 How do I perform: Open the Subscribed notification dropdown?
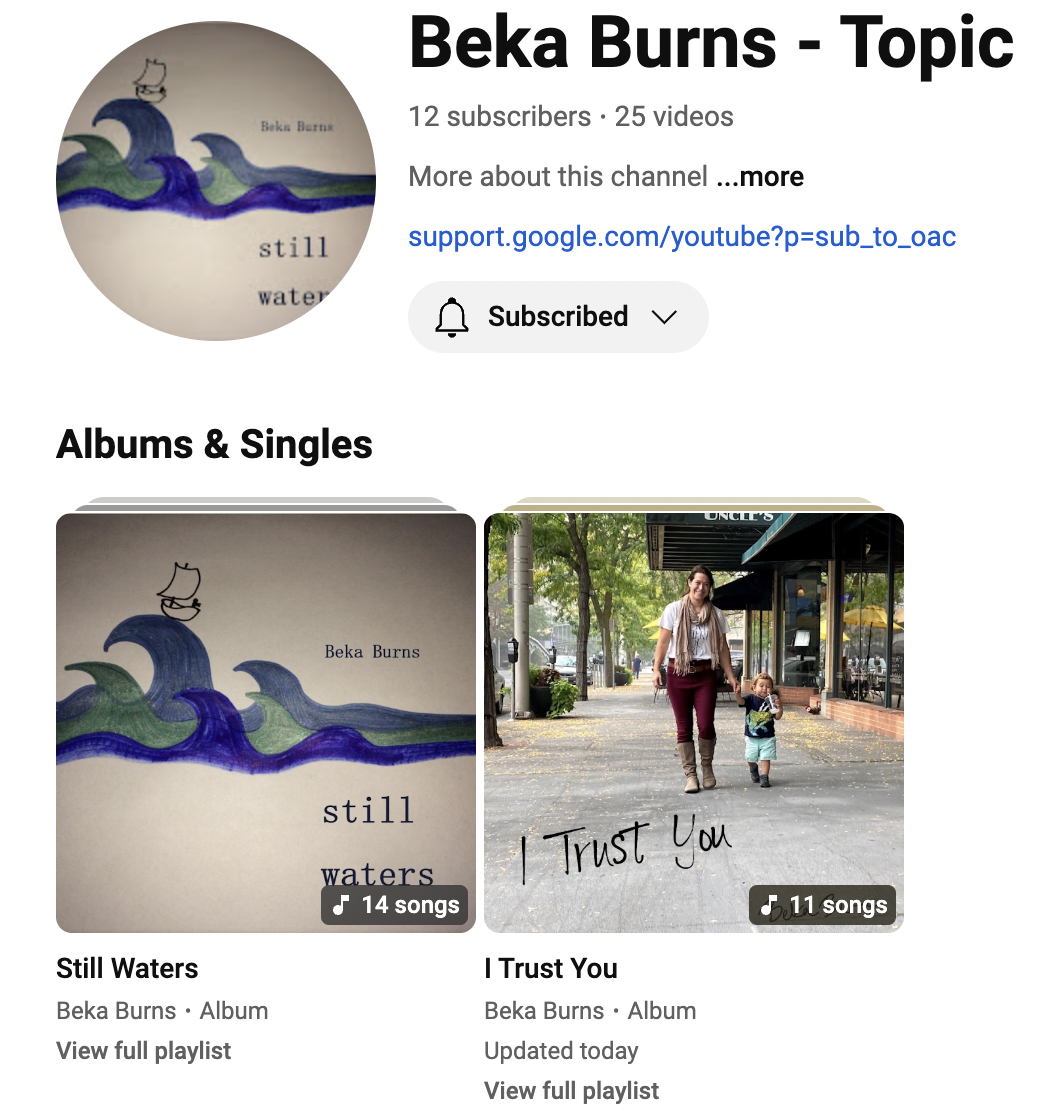(x=558, y=317)
